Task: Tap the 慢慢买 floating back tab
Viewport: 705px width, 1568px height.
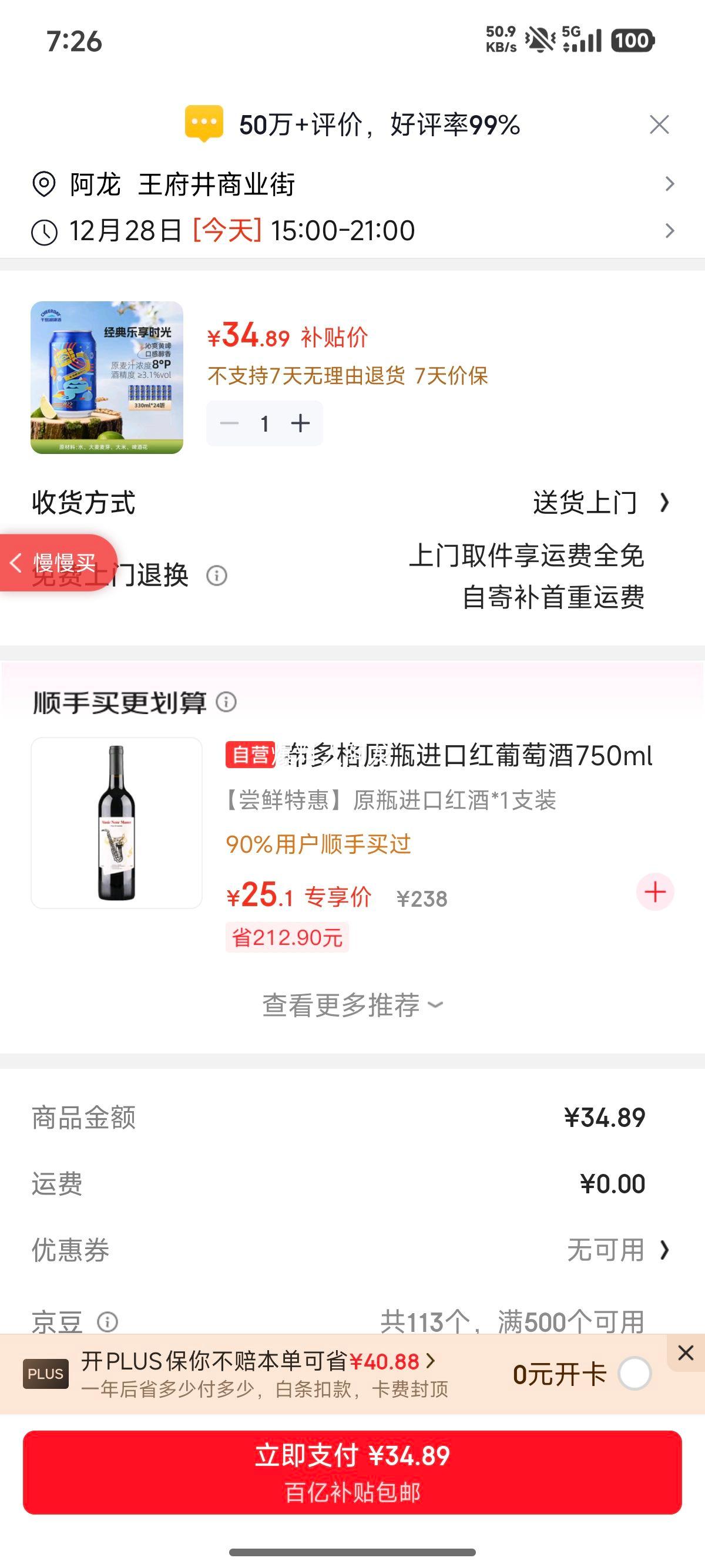Action: click(x=58, y=563)
